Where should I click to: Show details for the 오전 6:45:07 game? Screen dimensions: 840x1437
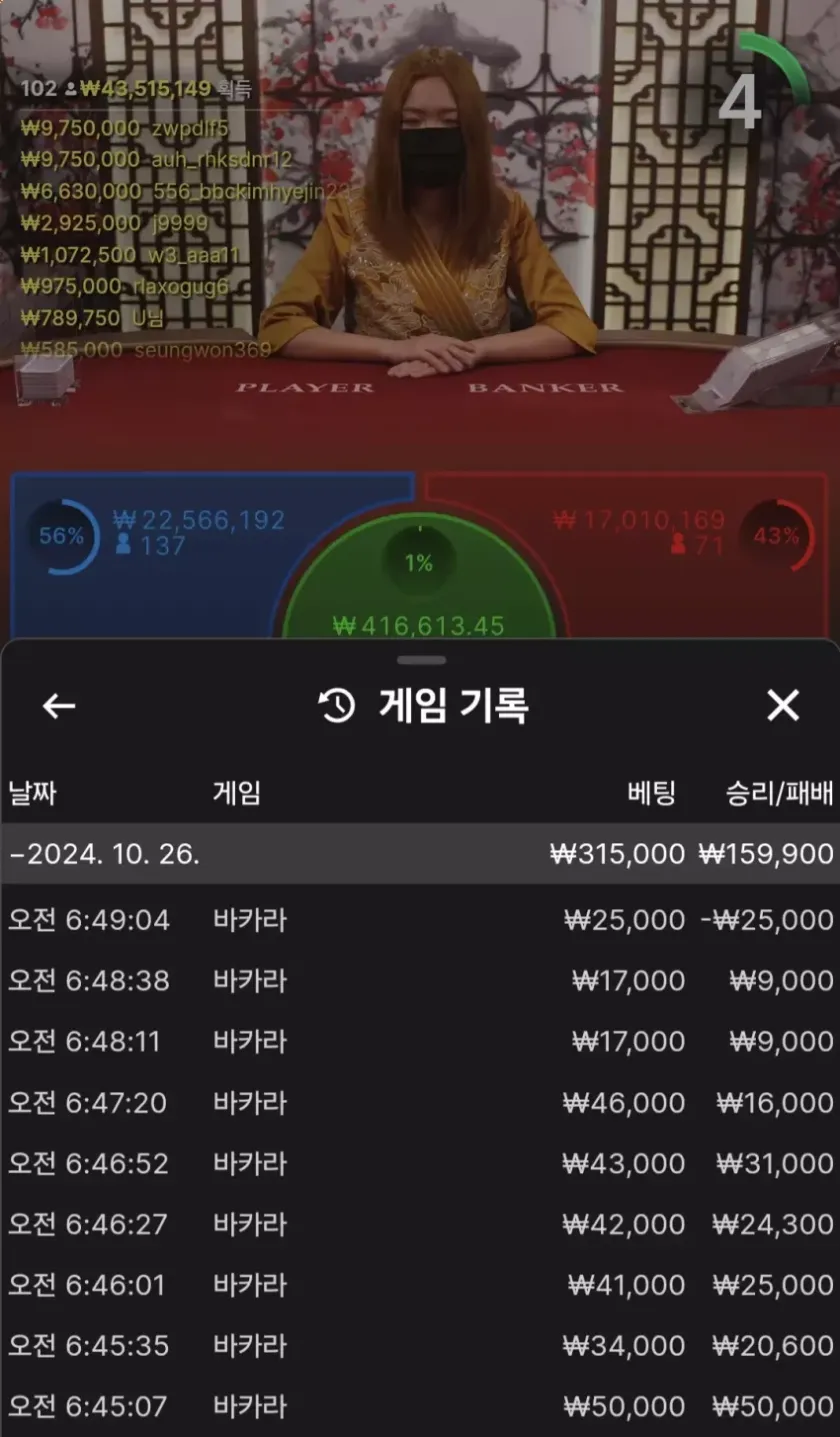420,1407
